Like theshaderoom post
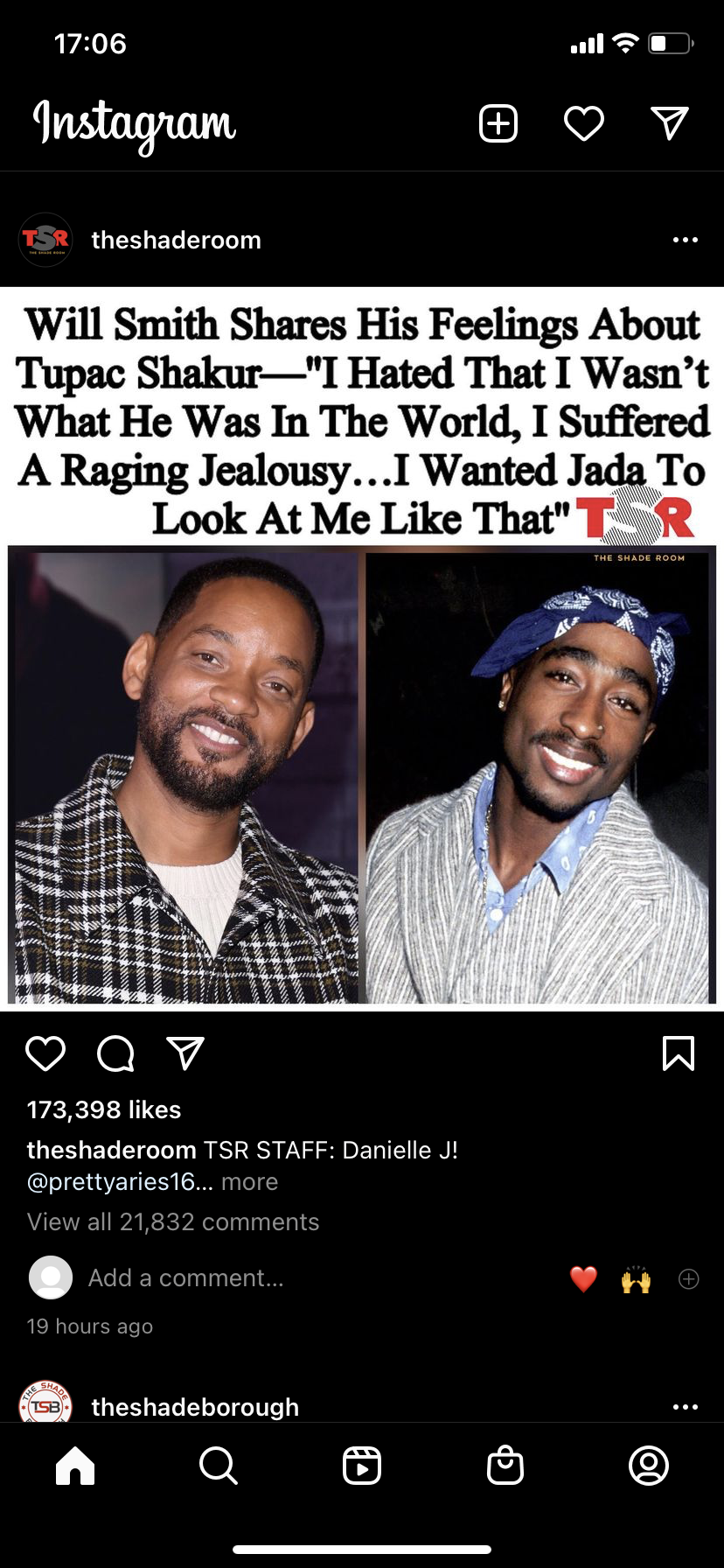The width and height of the screenshot is (724, 1568). pyautogui.click(x=45, y=1053)
